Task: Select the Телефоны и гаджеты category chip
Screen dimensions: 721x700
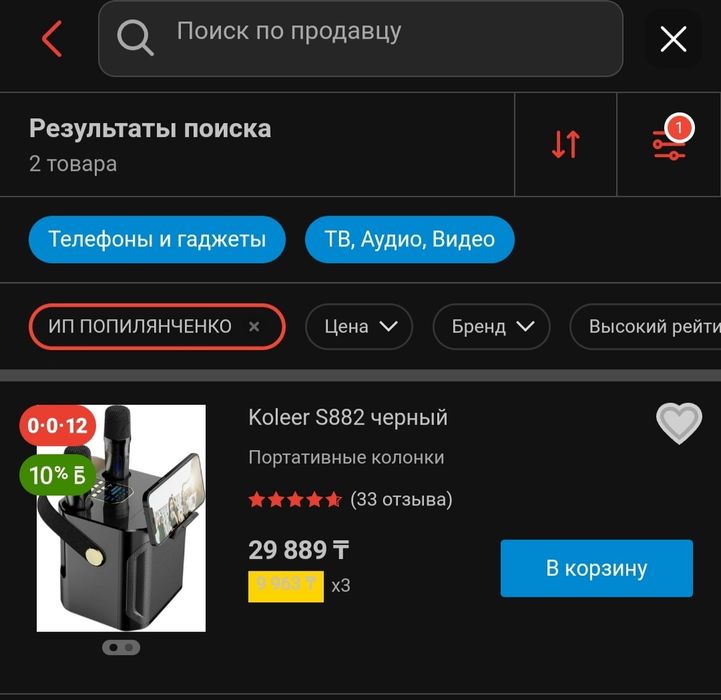Action: [157, 240]
